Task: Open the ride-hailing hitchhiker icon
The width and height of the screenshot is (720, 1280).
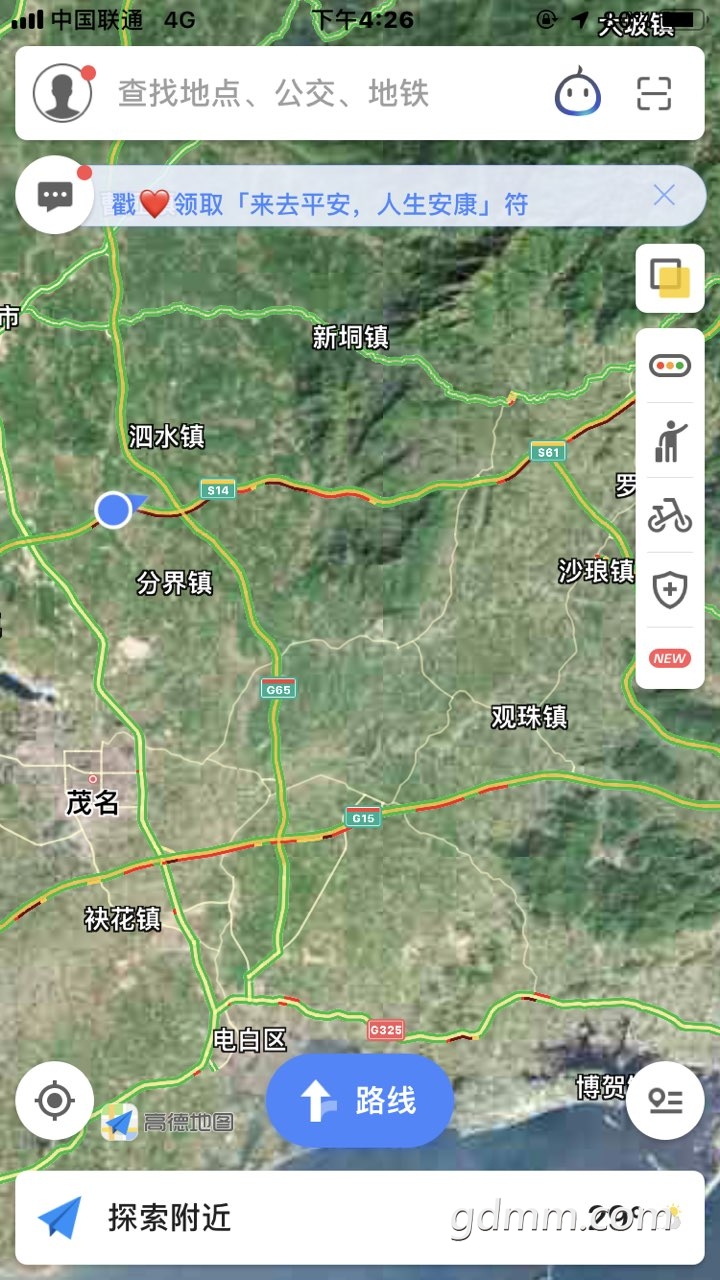Action: click(x=669, y=441)
